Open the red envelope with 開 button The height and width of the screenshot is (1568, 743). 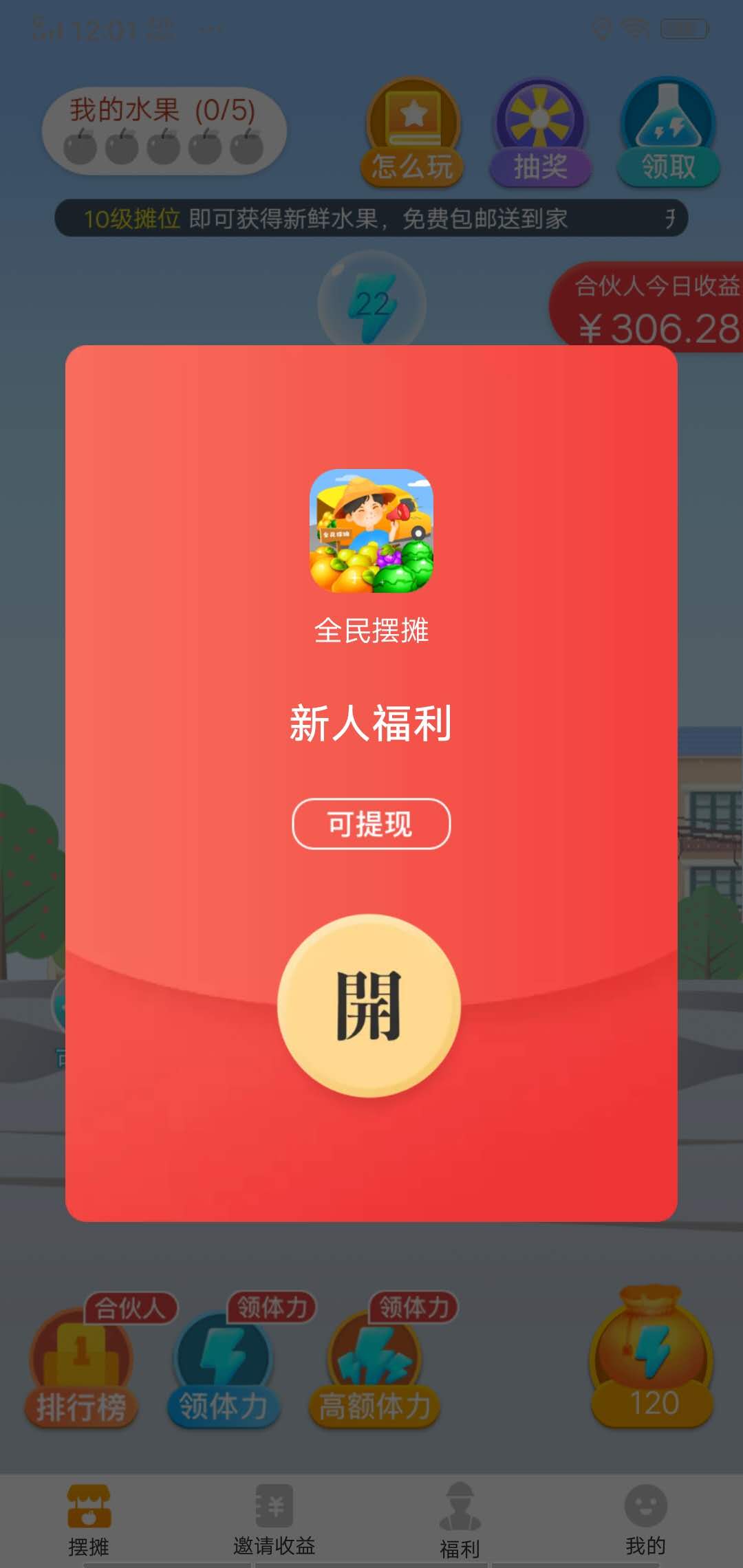pos(369,1005)
